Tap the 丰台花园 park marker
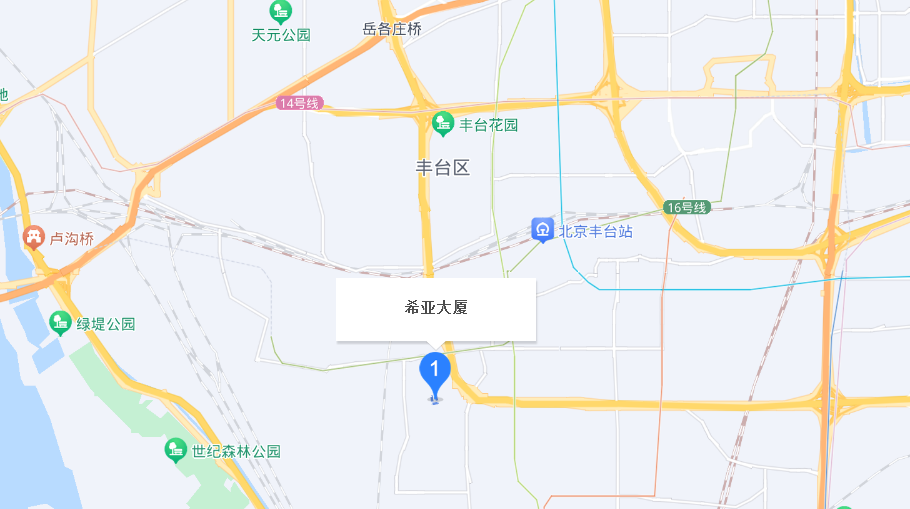This screenshot has width=910, height=509. [443, 124]
